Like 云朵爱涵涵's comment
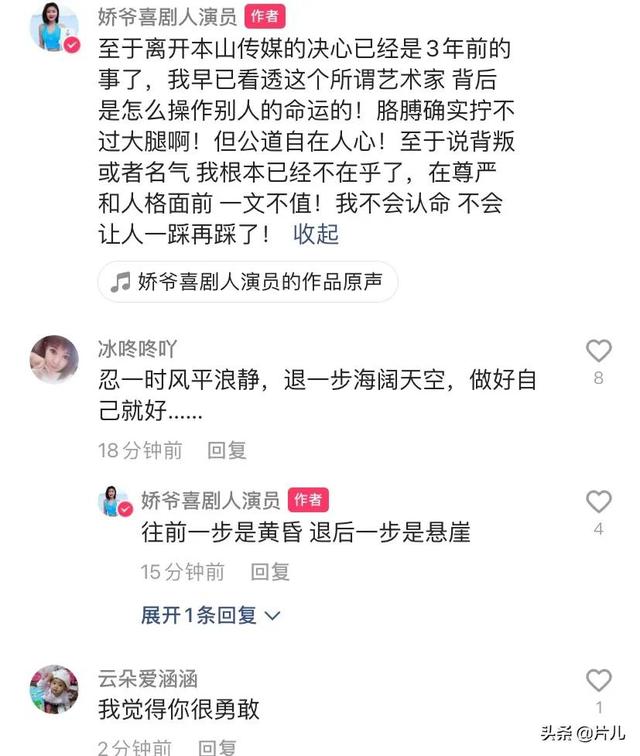The image size is (640, 756). [598, 681]
